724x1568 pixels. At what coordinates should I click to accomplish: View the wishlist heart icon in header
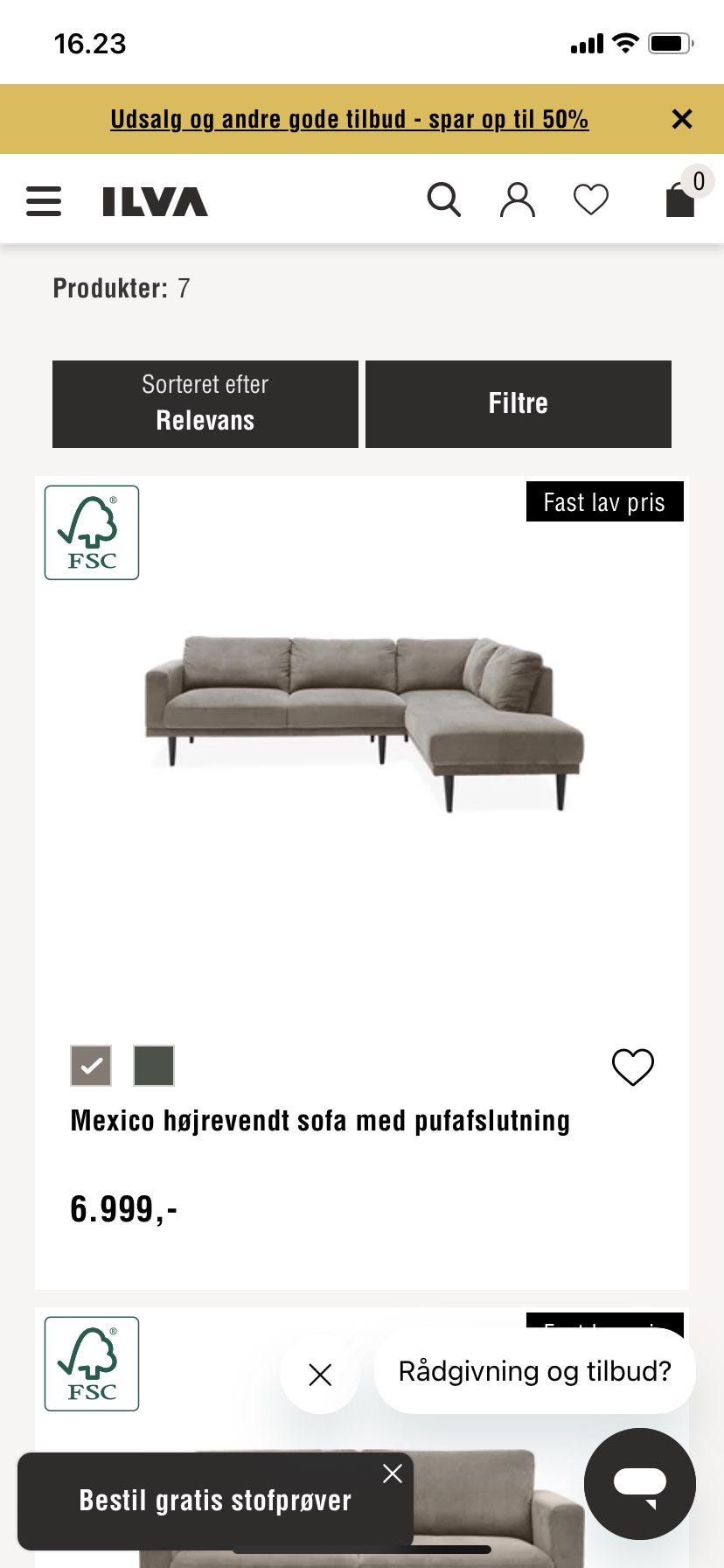(x=591, y=199)
